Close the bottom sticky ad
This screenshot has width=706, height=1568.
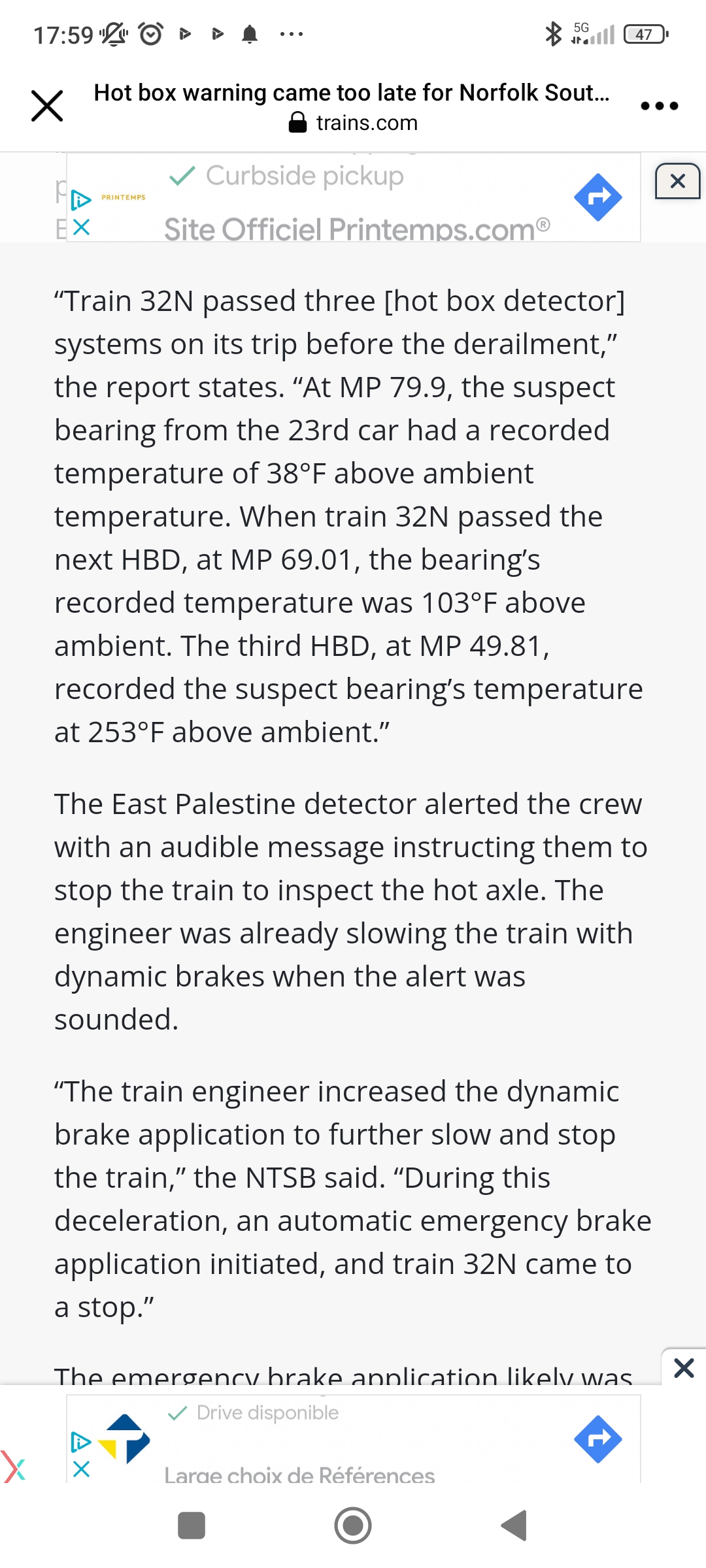(x=684, y=1367)
